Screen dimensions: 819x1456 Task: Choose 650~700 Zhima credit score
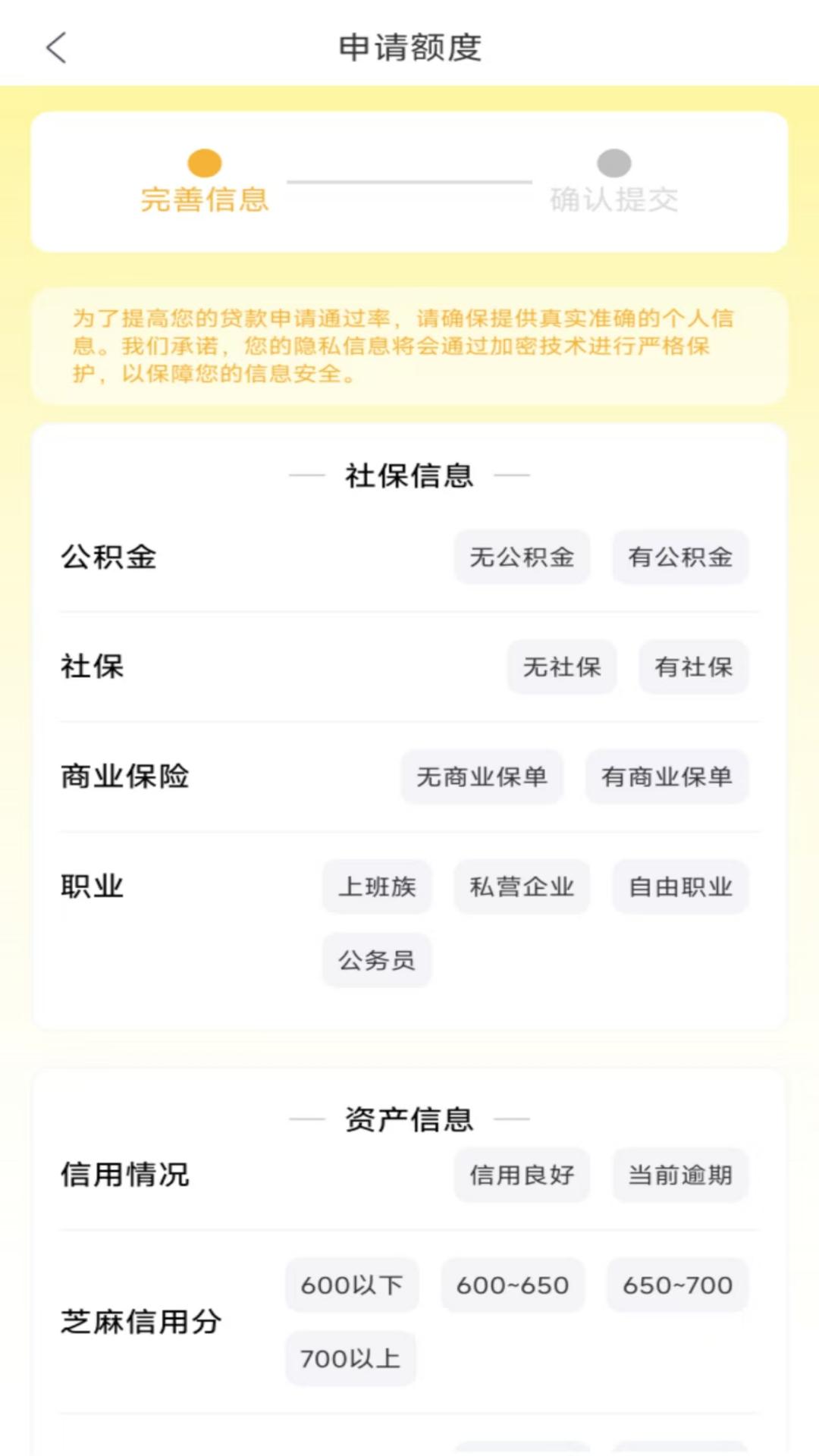point(677,1285)
